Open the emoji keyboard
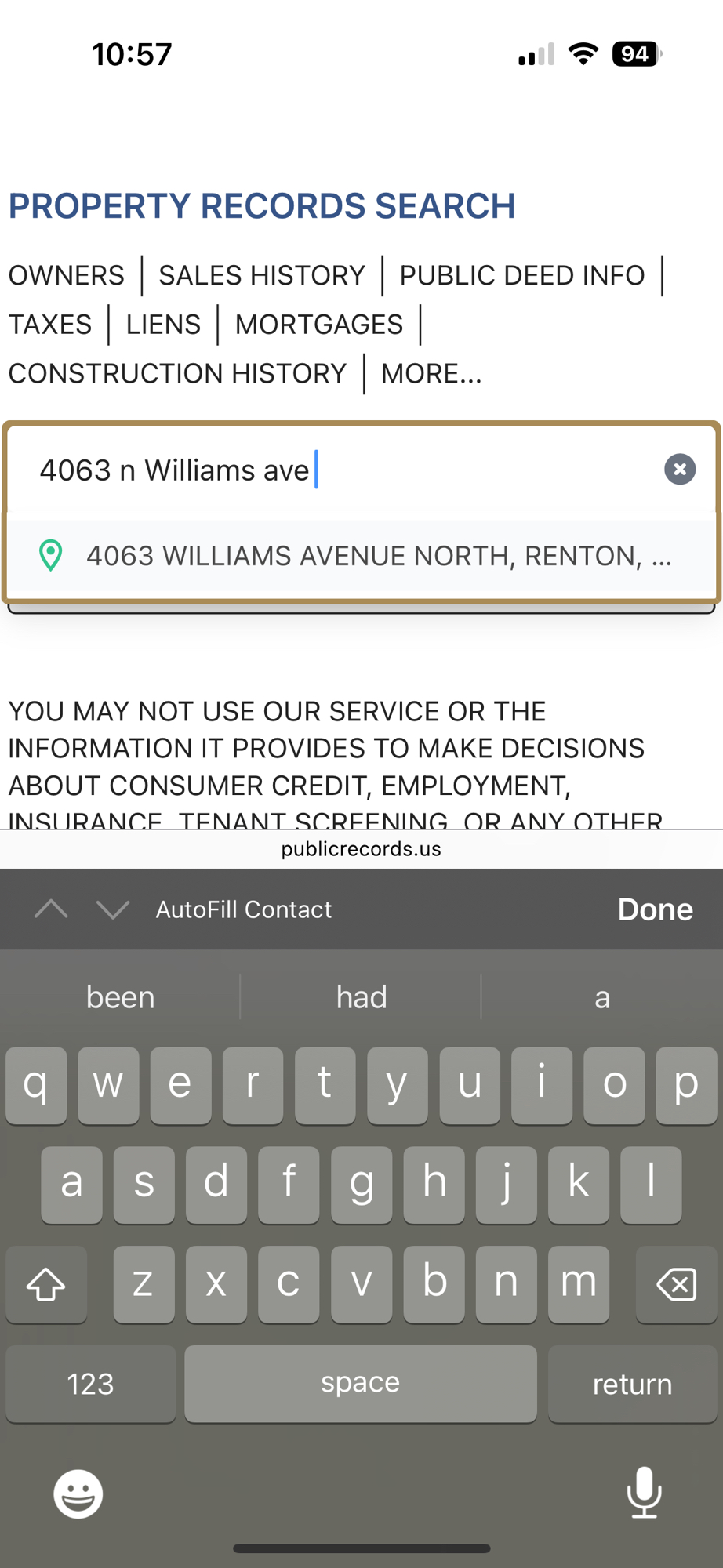 pyautogui.click(x=78, y=1494)
